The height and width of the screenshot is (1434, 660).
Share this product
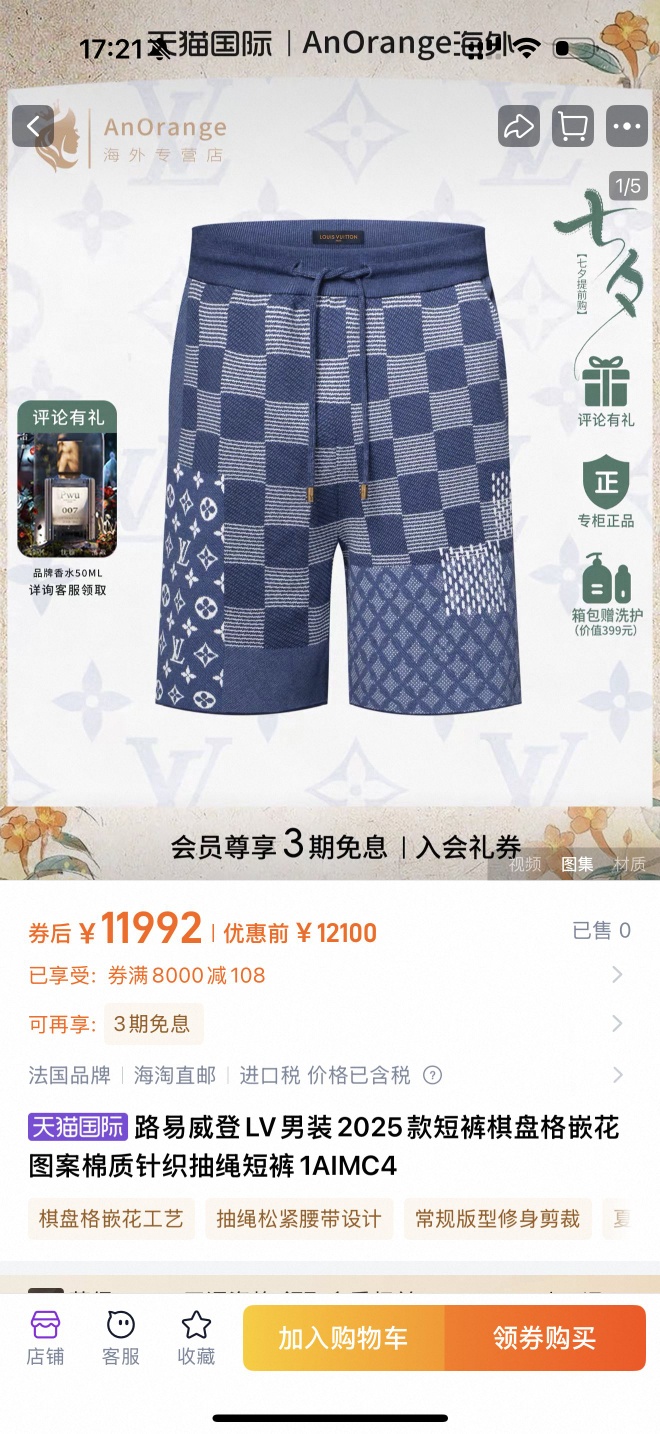(518, 127)
